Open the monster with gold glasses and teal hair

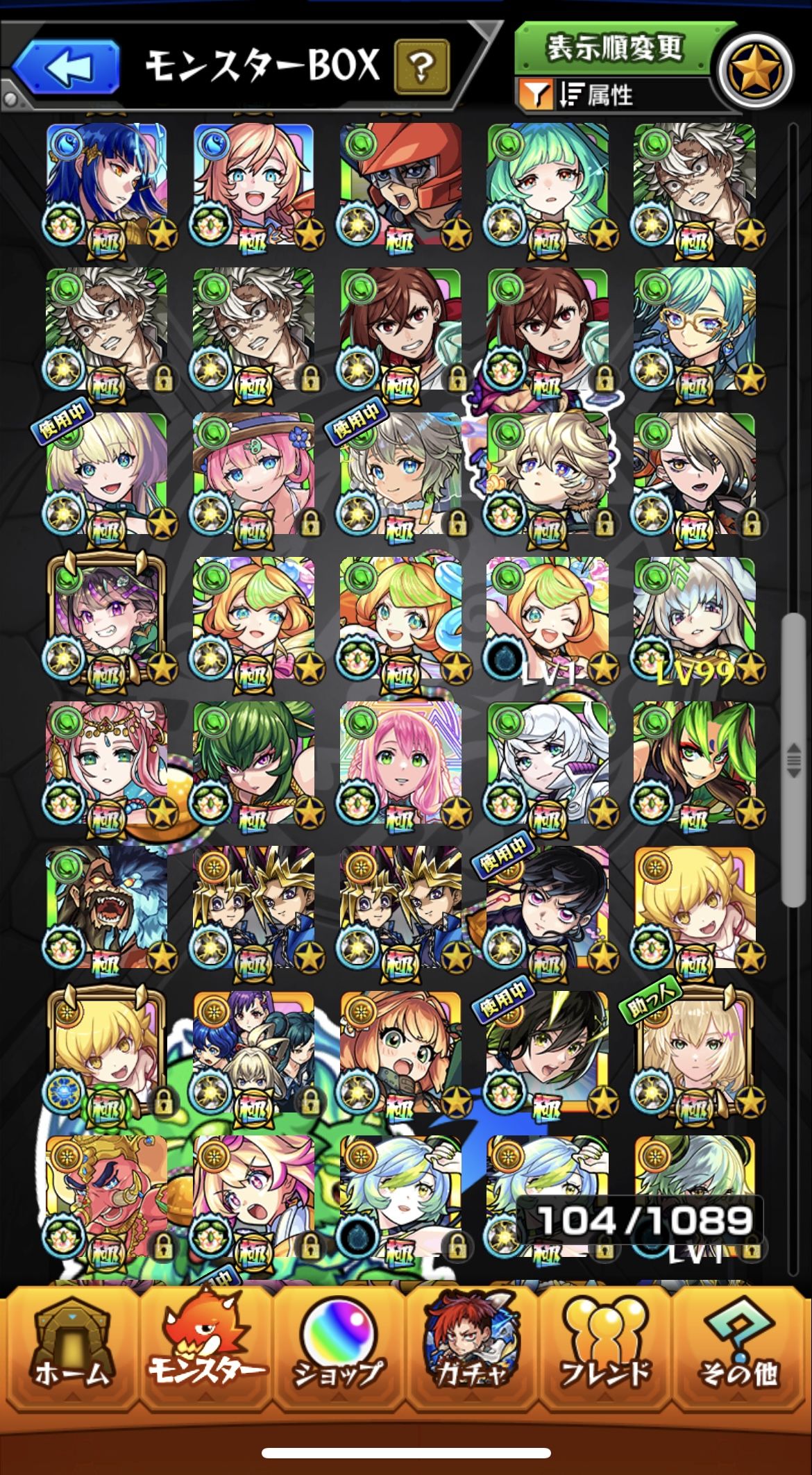pyautogui.click(x=694, y=328)
